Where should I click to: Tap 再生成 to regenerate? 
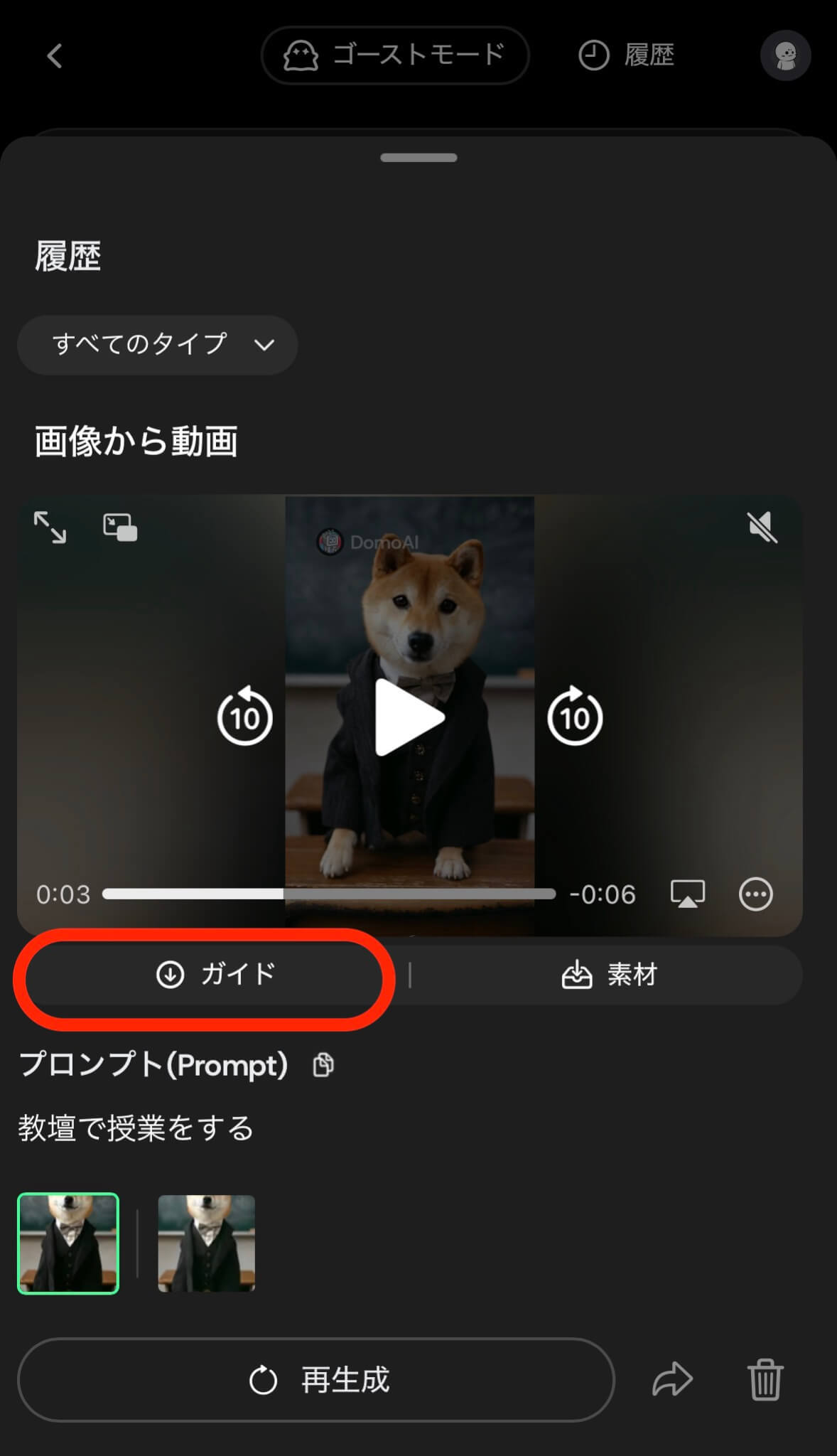pyautogui.click(x=316, y=1380)
